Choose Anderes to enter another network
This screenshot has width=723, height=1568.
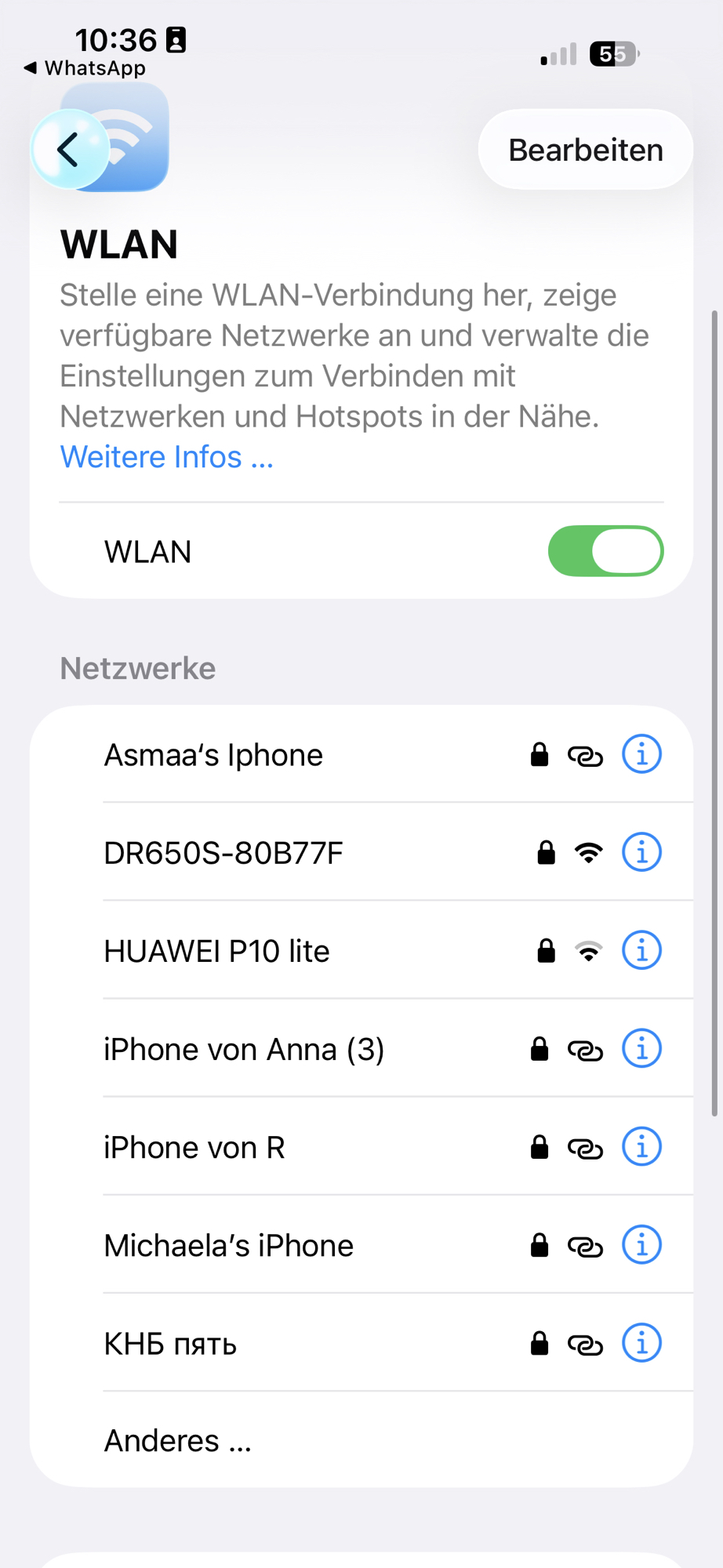tap(178, 1441)
